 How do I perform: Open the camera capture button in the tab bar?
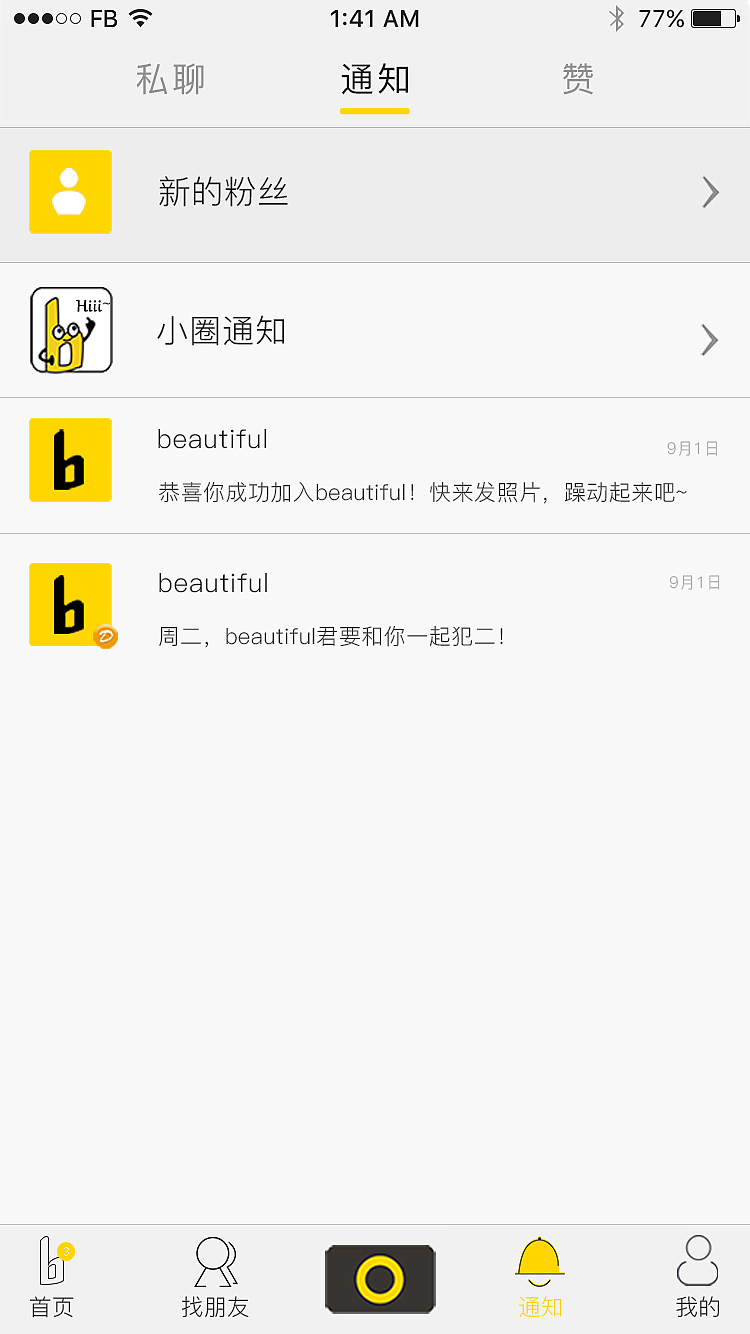(x=380, y=1277)
